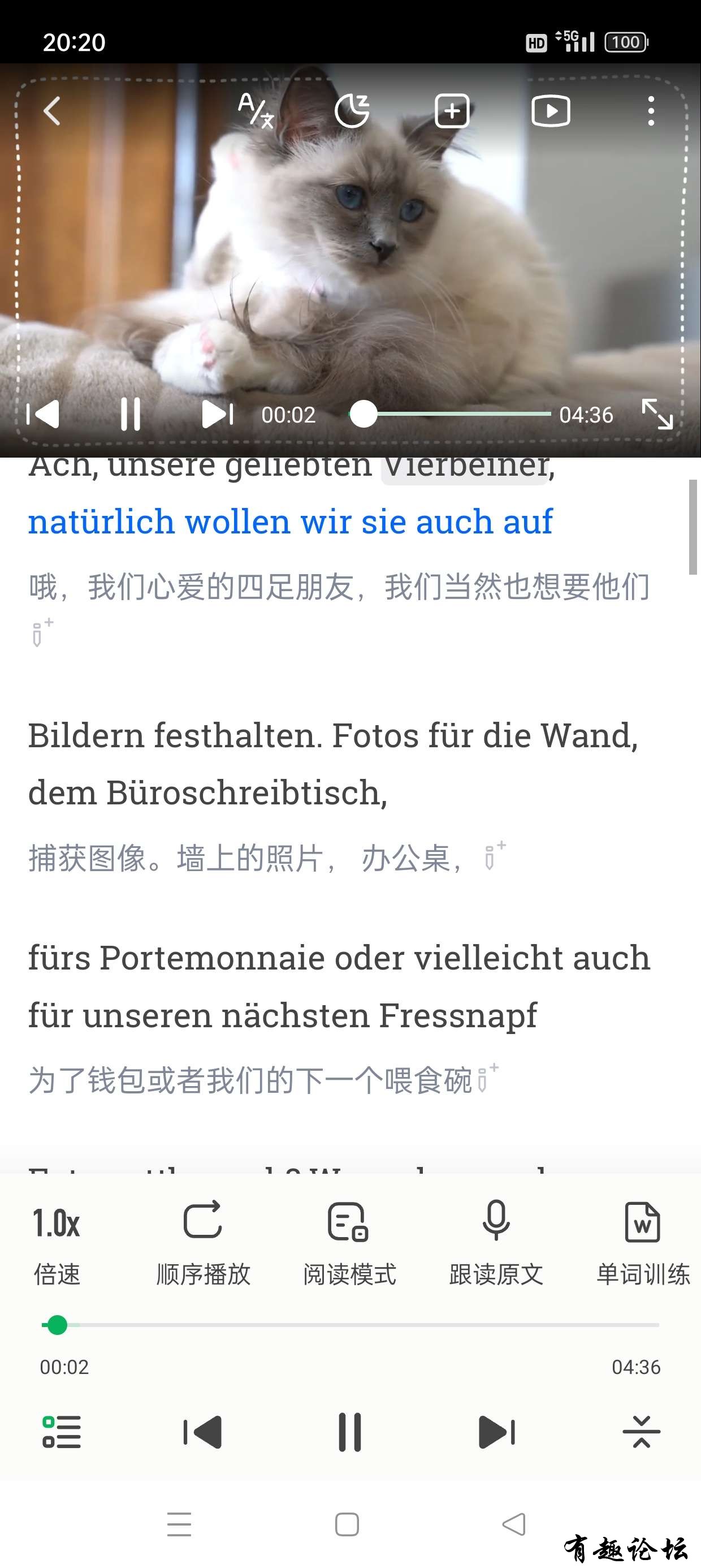701x1568 pixels.
Task: Open the playlist icon in bottom bar
Action: pos(61,1432)
